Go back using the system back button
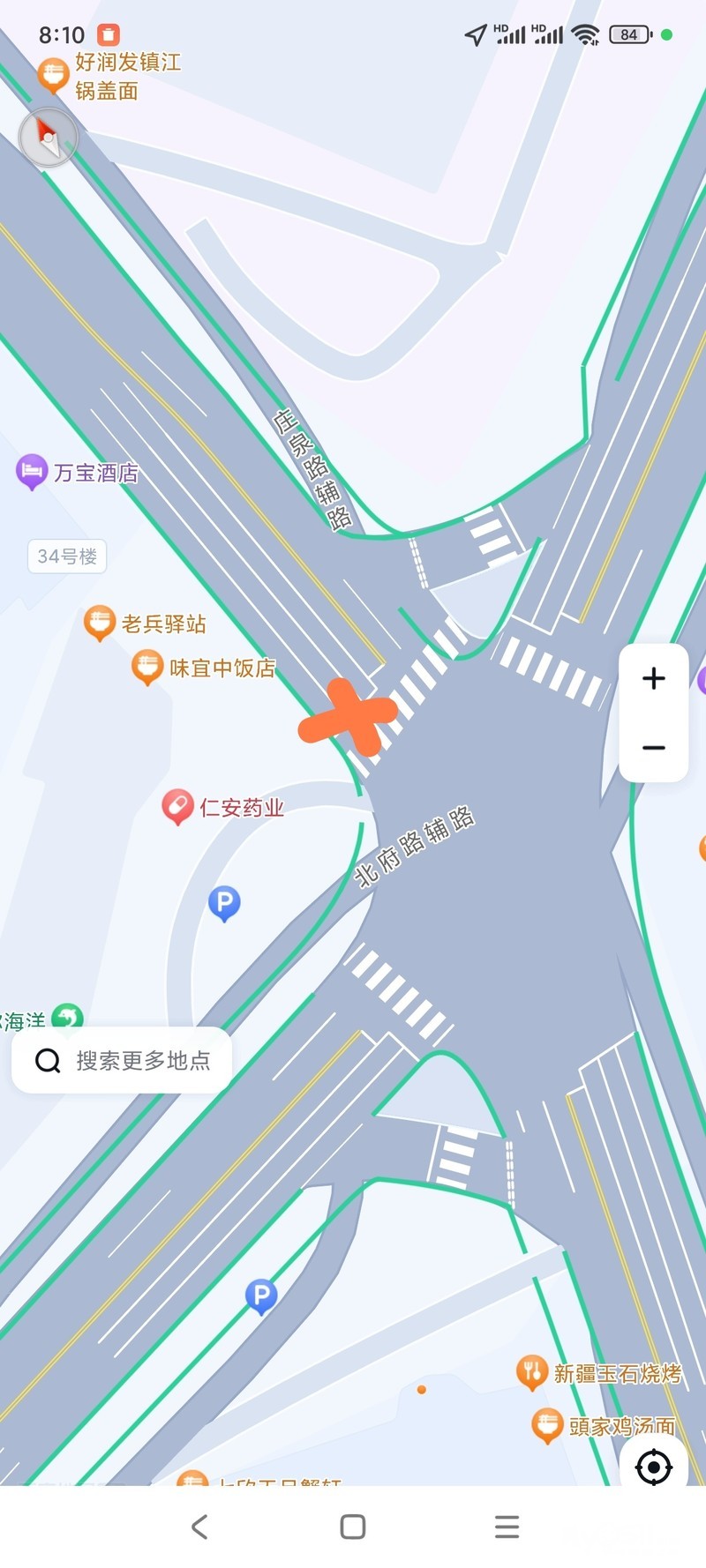Image resolution: width=706 pixels, height=1568 pixels. 199,1527
